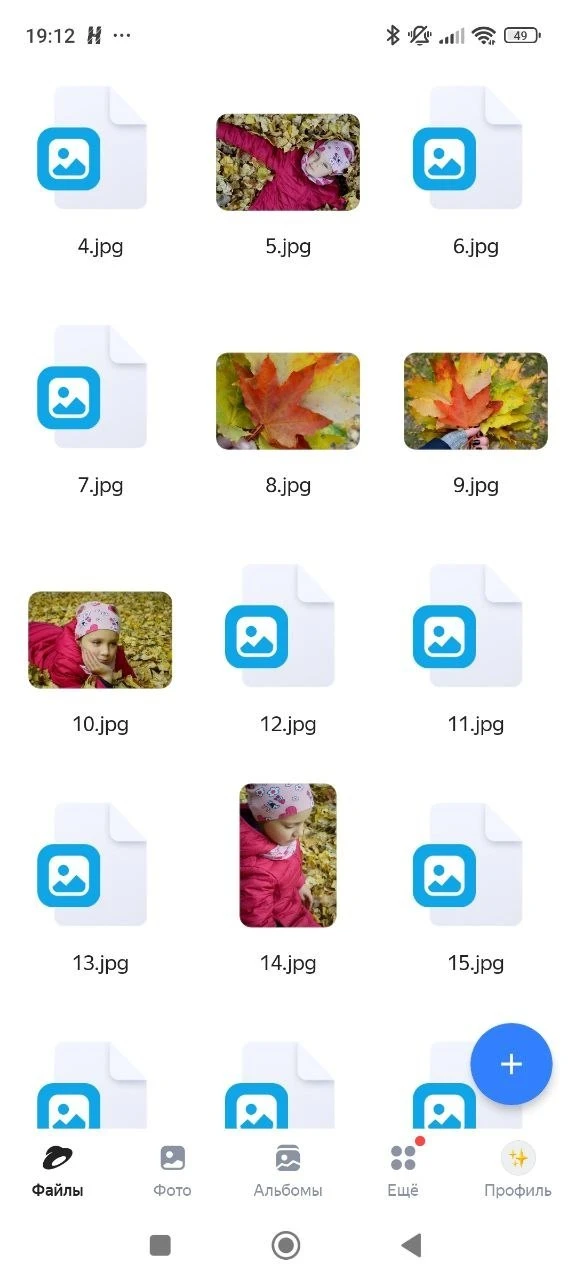This screenshot has width=576, height=1280.
Task: Go to the Профиль tab
Action: click(518, 1172)
